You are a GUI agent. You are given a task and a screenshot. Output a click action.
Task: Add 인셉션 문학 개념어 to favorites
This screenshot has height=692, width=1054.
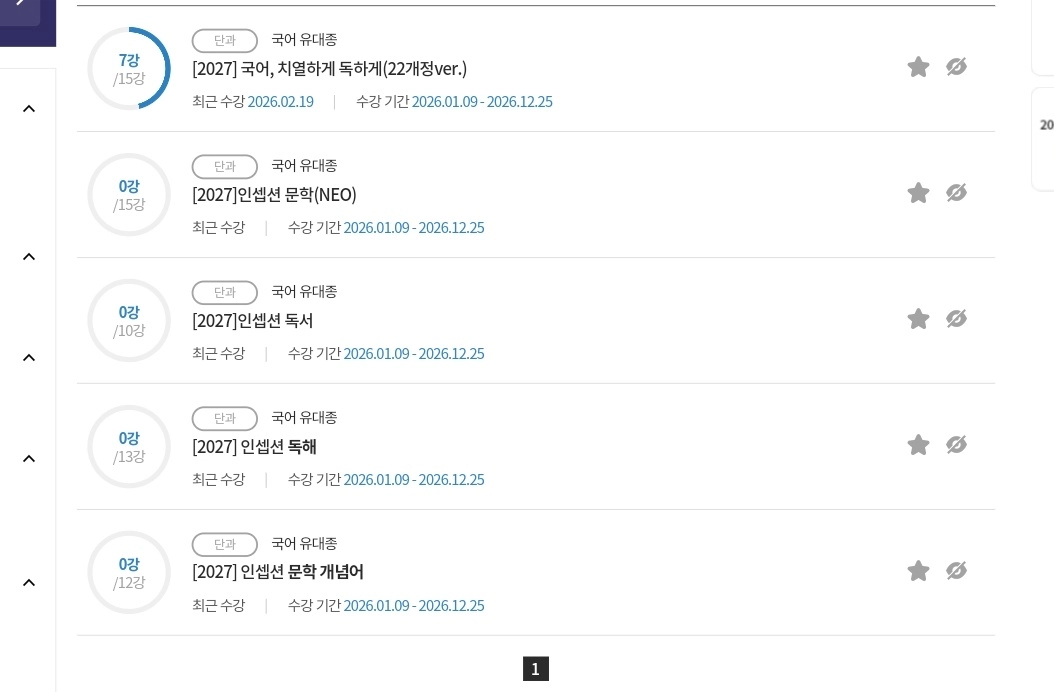pyautogui.click(x=918, y=571)
